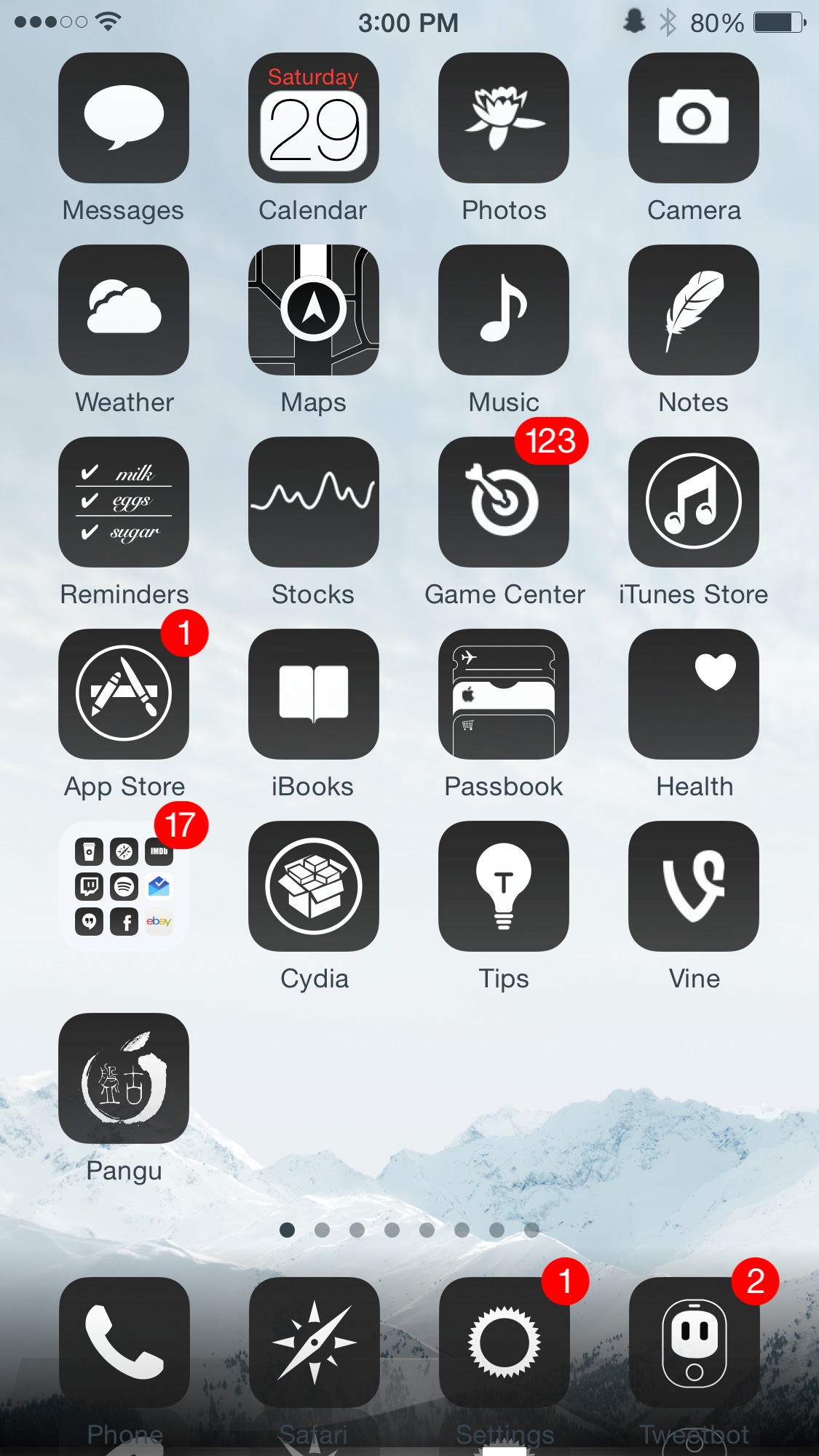Open the Messages app
This screenshot has width=819, height=1456.
click(124, 118)
